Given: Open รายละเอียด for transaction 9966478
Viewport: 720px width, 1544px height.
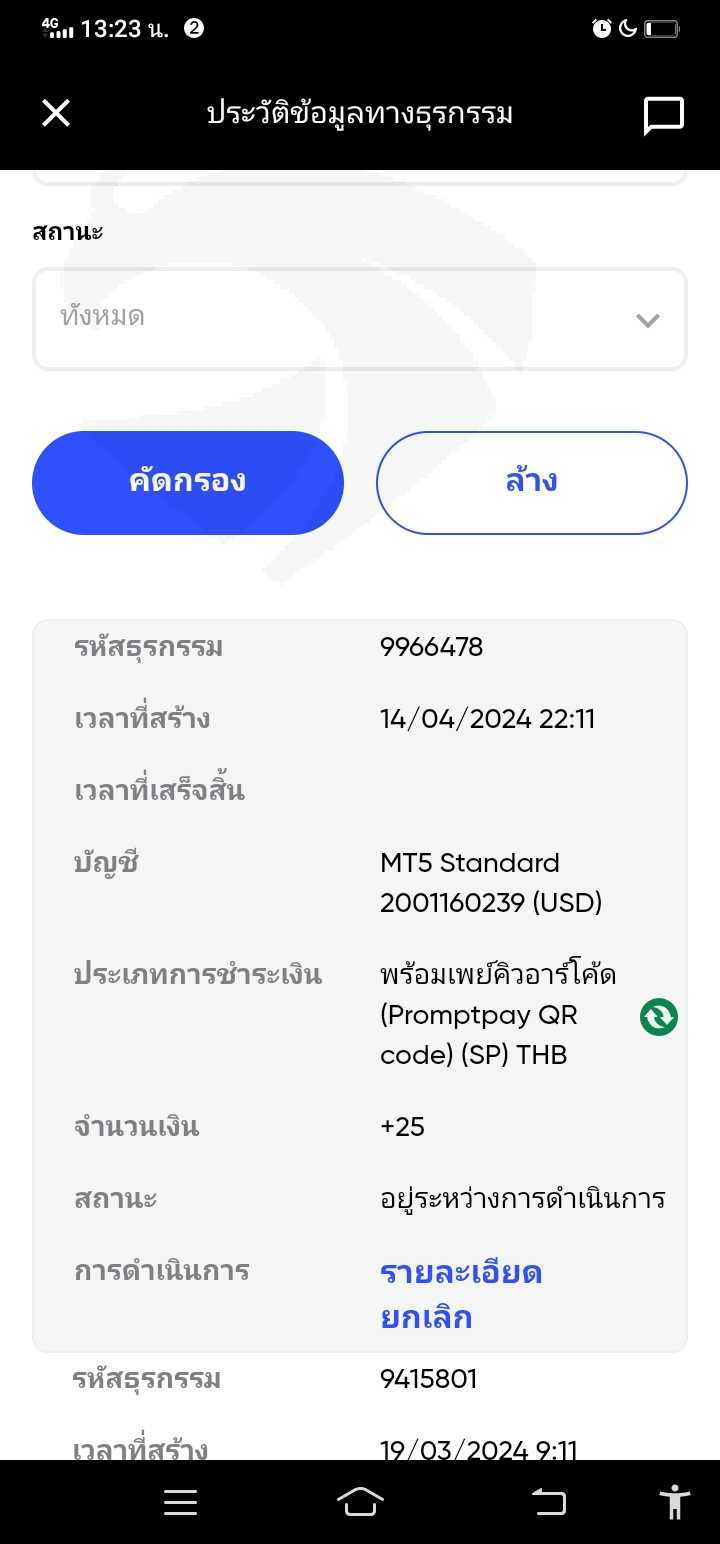Looking at the screenshot, I should [461, 1273].
